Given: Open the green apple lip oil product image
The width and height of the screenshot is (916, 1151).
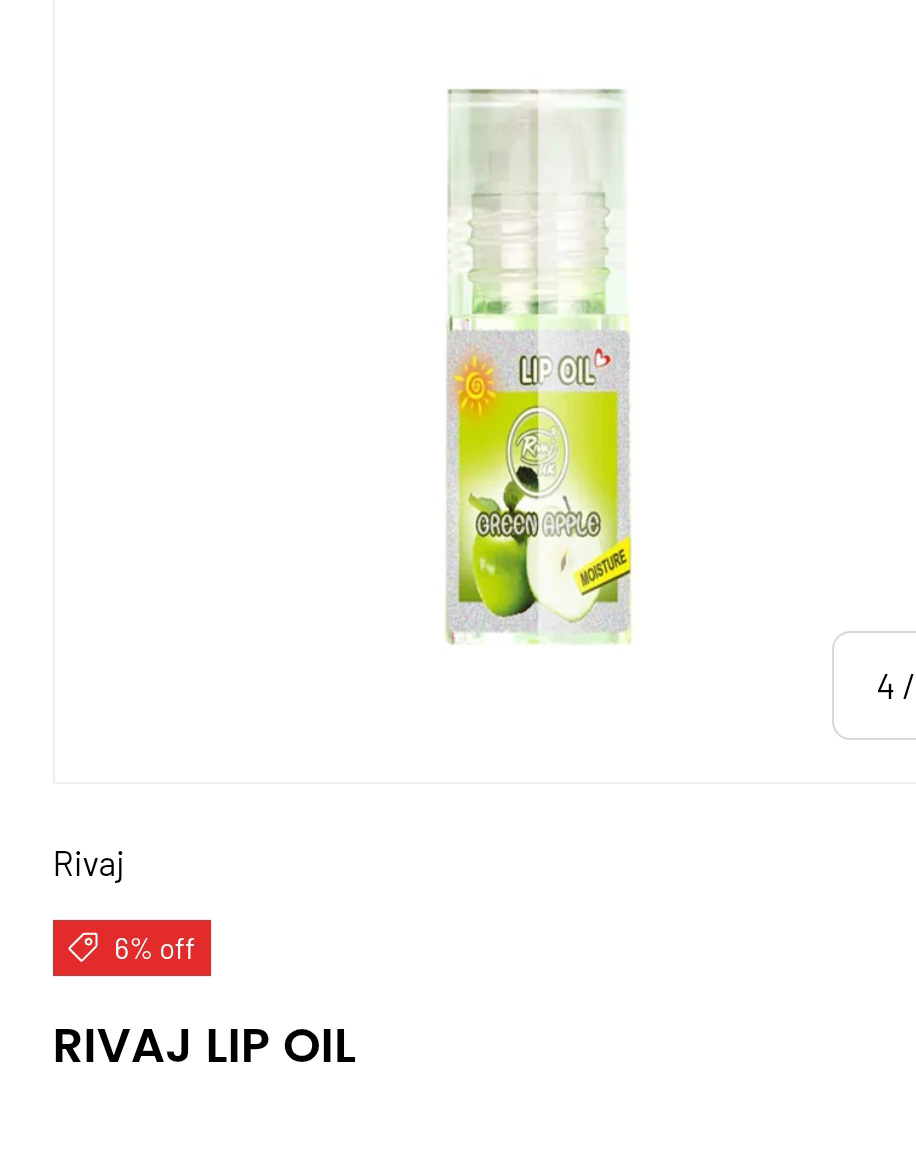Looking at the screenshot, I should [x=537, y=366].
